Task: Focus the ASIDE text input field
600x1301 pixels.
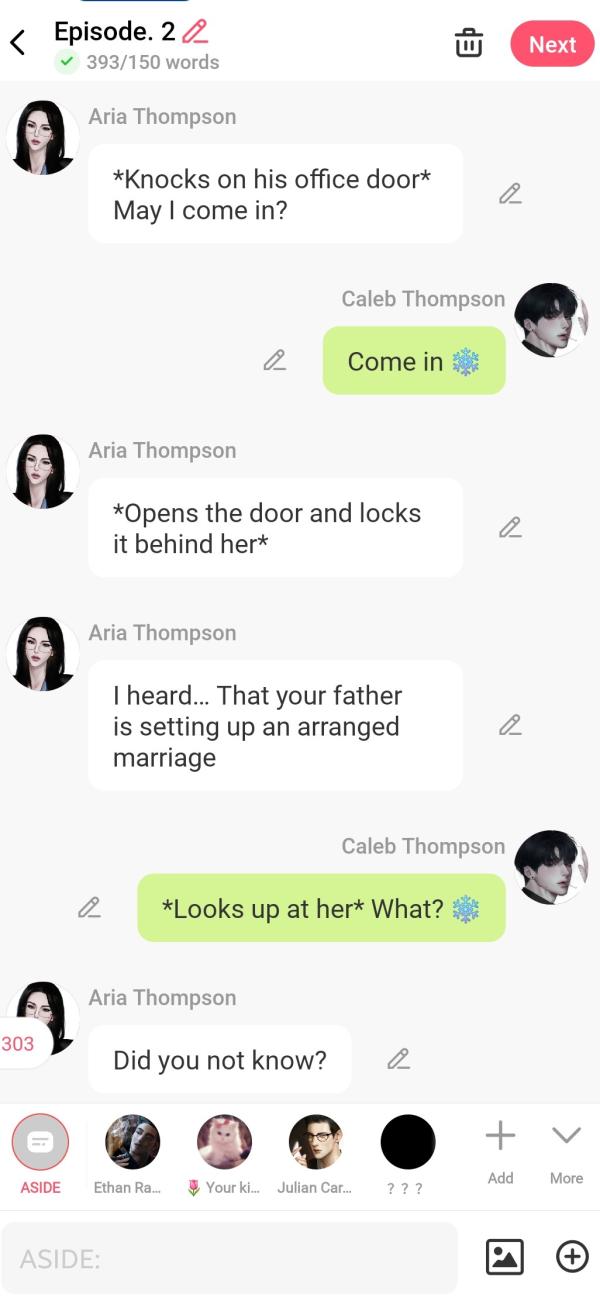Action: (228, 1259)
